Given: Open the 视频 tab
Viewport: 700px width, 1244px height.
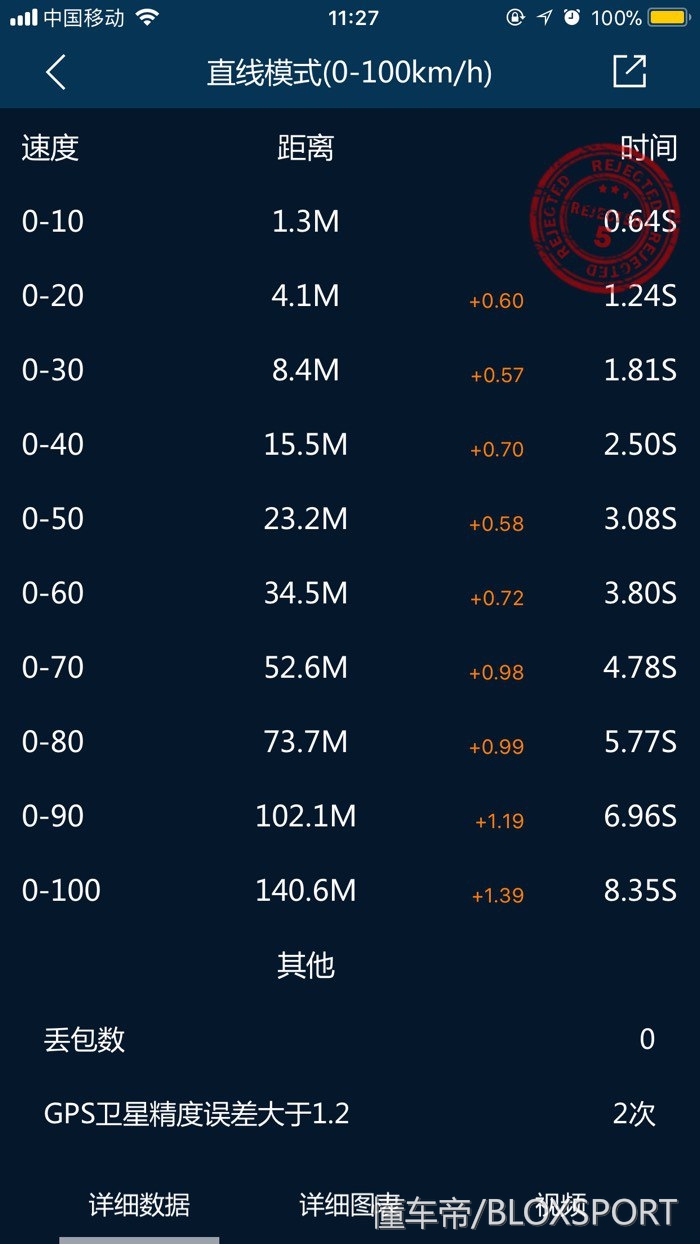Looking at the screenshot, I should tap(560, 1203).
